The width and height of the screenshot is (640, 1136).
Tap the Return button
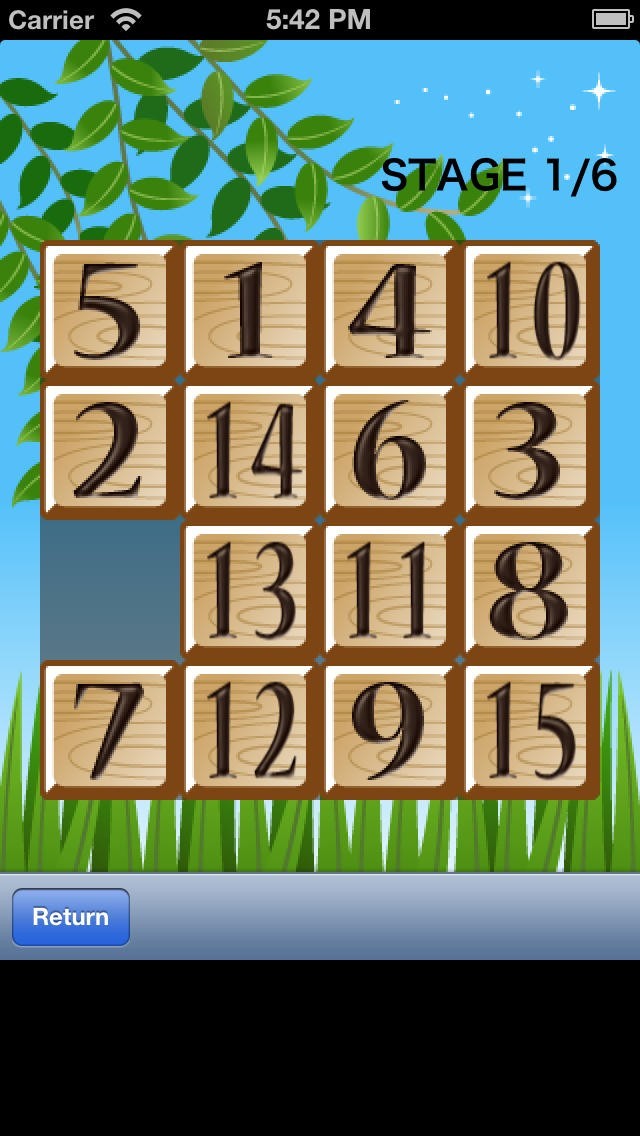[71, 916]
